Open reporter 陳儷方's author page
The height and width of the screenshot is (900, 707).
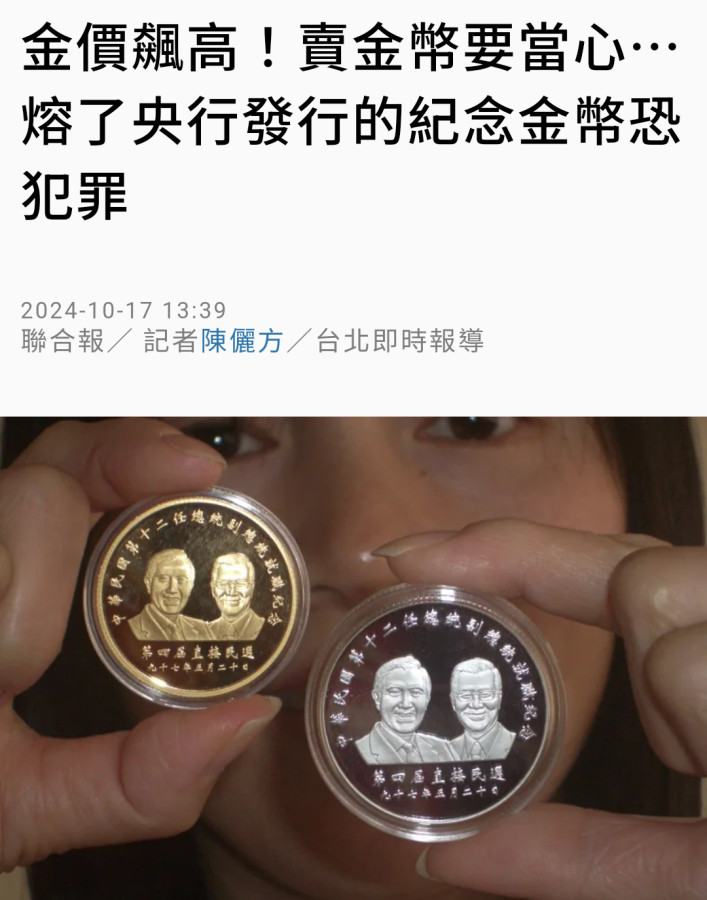(243, 342)
